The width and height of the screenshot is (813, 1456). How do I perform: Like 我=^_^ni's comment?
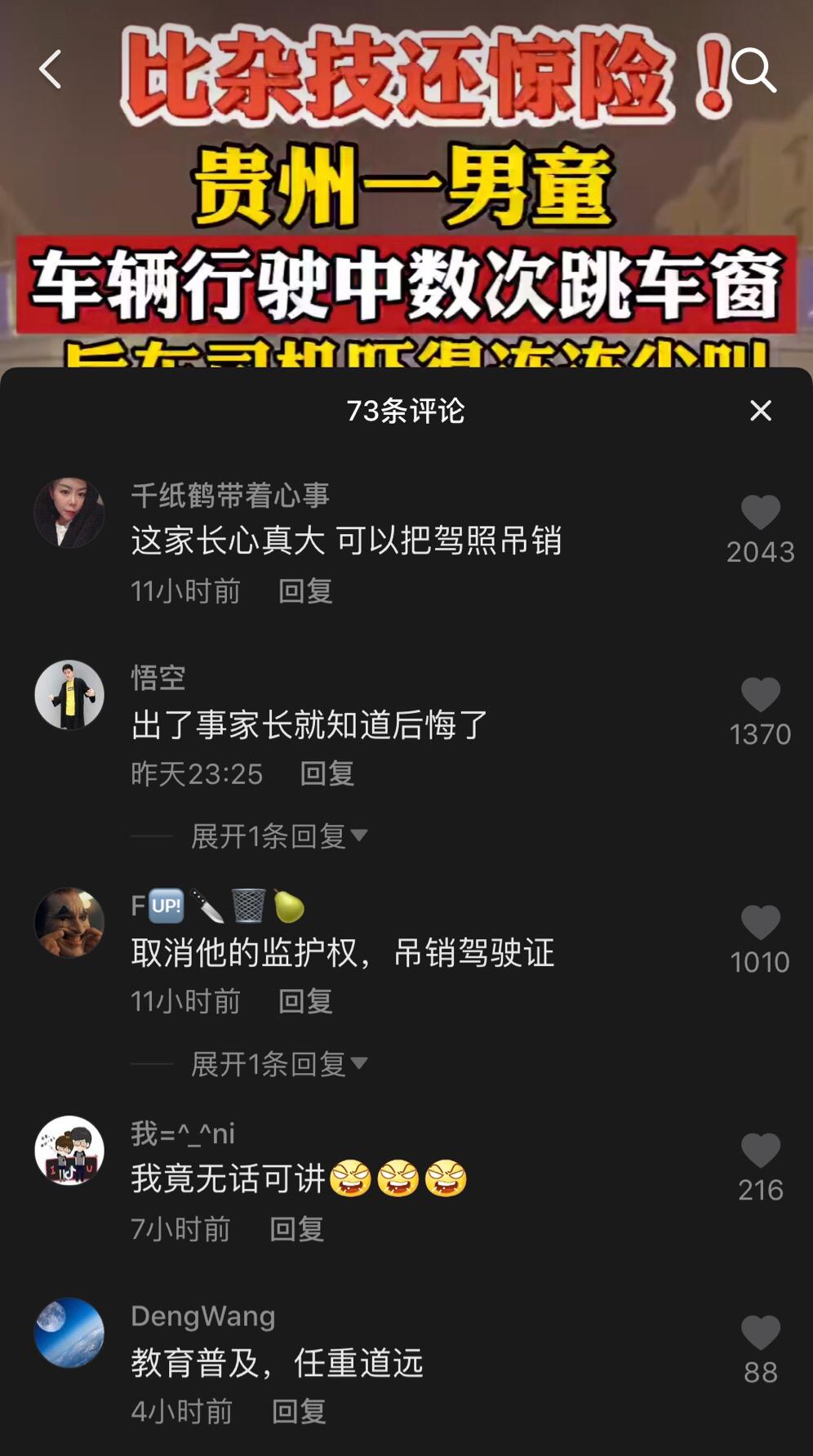coord(761,1151)
